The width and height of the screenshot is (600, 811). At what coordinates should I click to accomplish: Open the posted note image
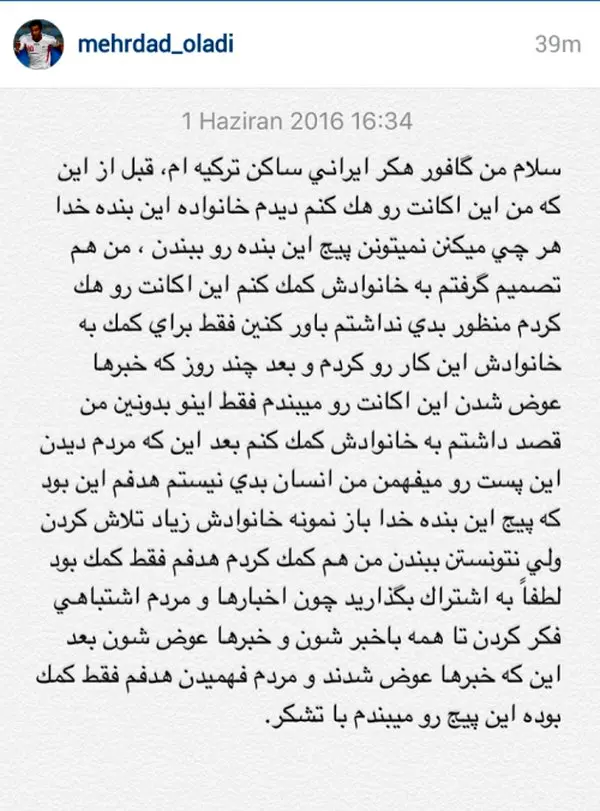[300, 440]
